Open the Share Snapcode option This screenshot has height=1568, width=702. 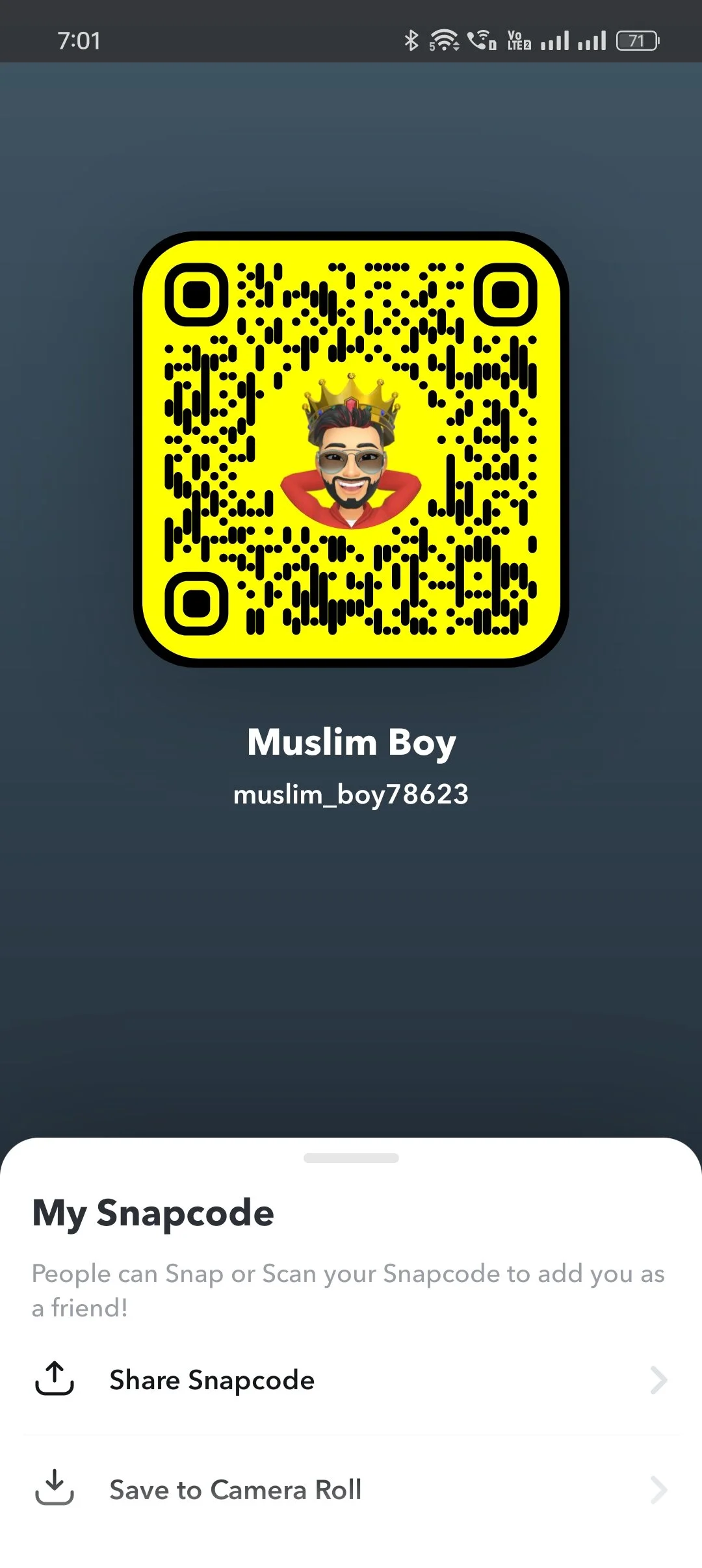tap(351, 1379)
